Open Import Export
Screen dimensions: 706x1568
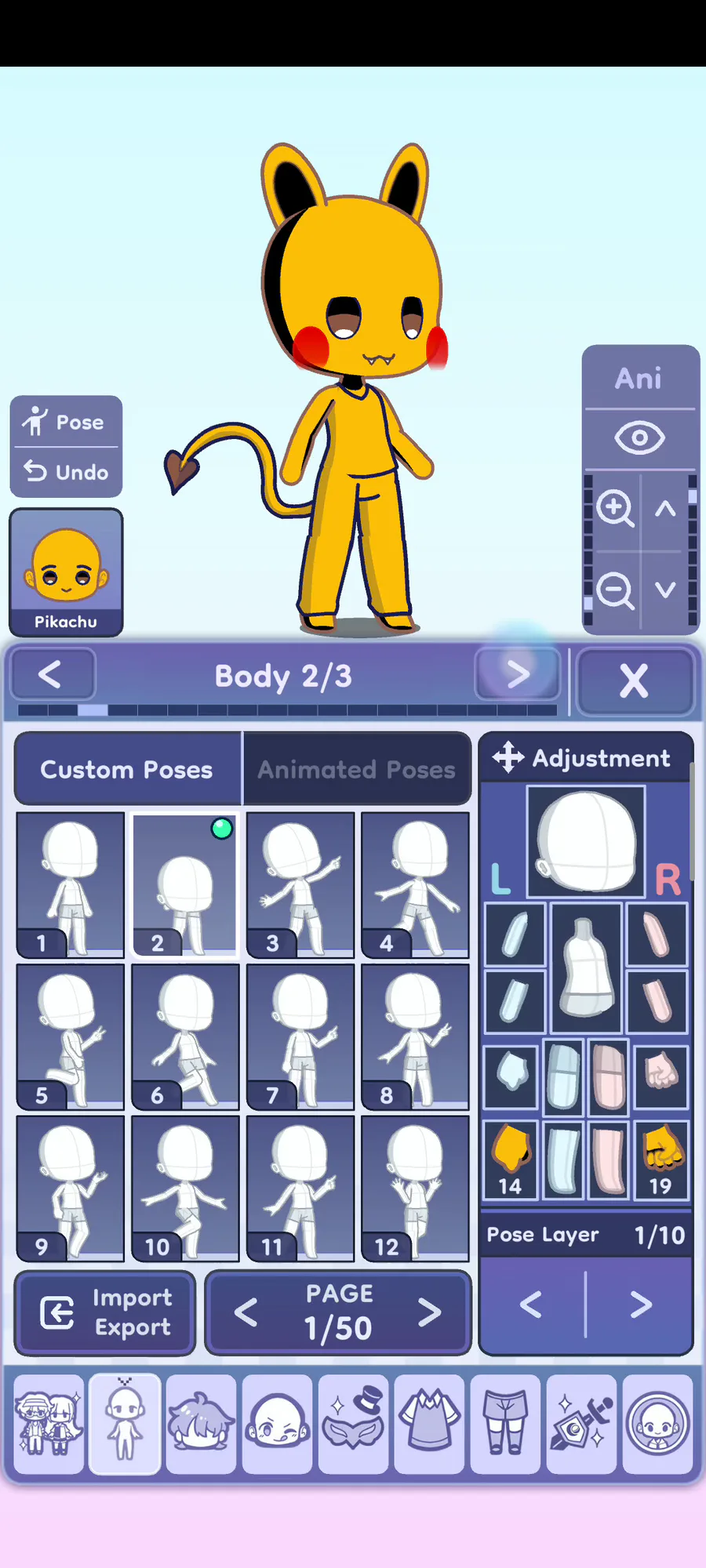pos(105,1312)
